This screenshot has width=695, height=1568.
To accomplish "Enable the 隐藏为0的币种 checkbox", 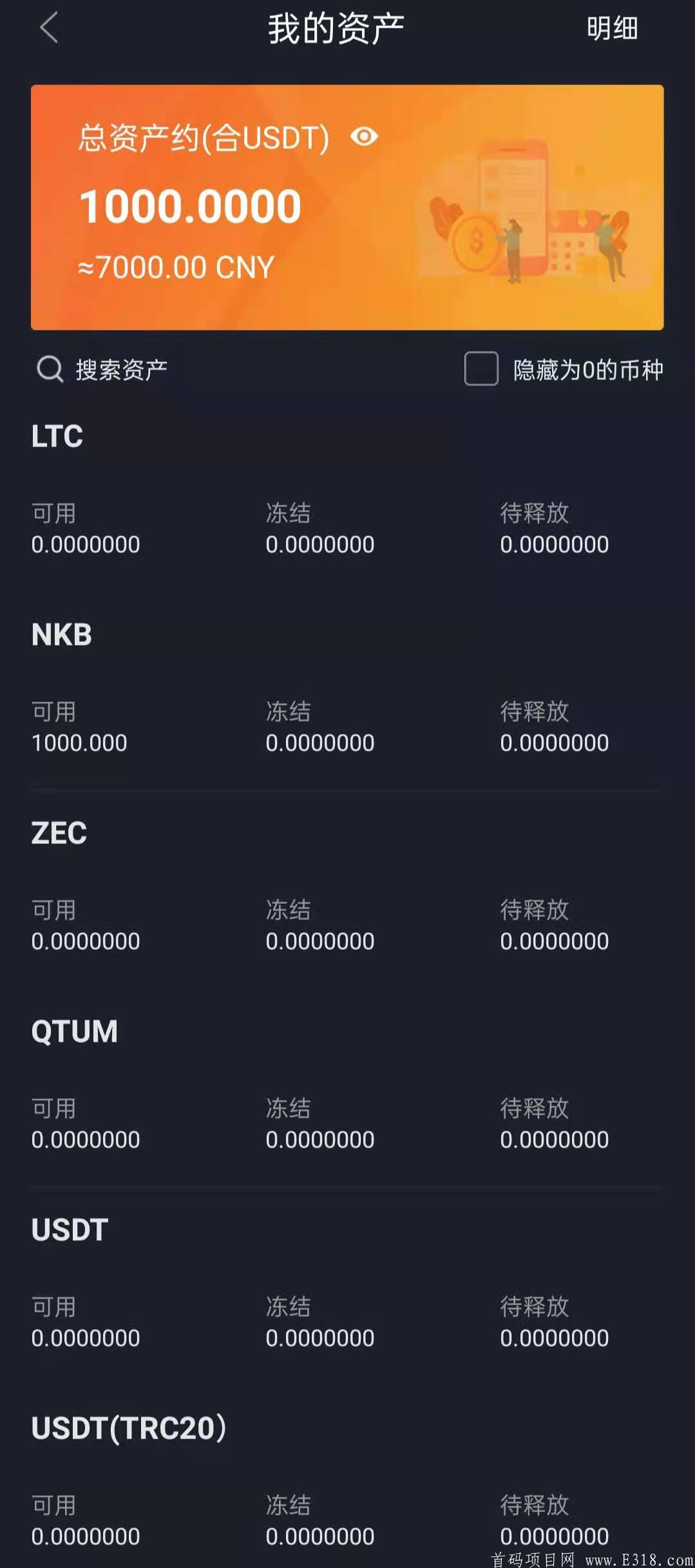I will [480, 368].
